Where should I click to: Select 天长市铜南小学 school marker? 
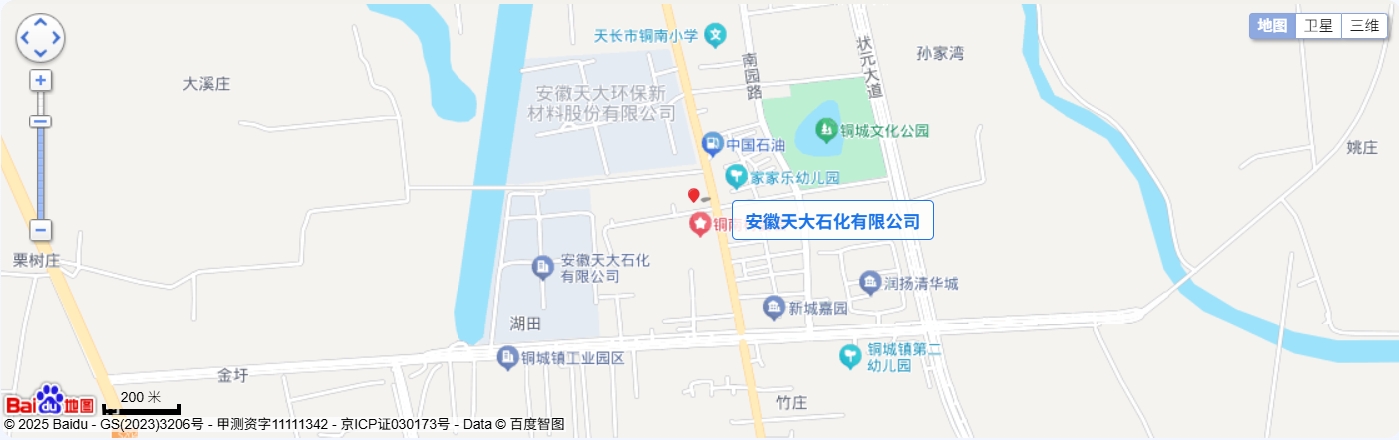click(716, 35)
